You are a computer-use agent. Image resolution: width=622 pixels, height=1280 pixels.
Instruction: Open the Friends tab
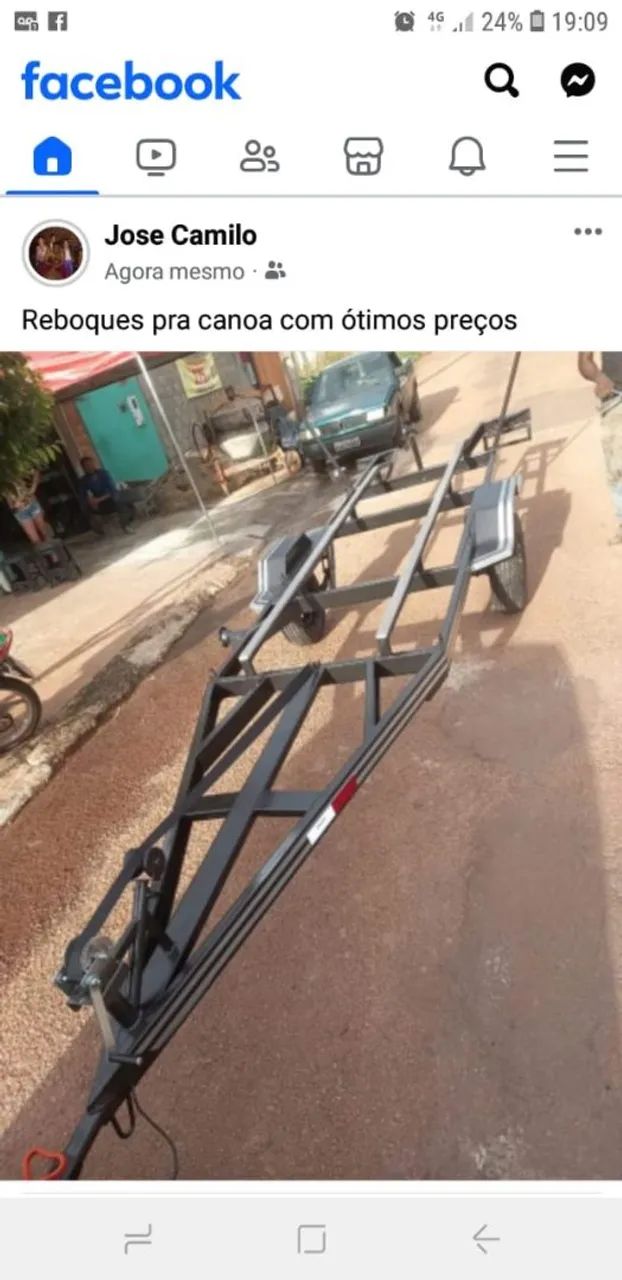click(259, 156)
